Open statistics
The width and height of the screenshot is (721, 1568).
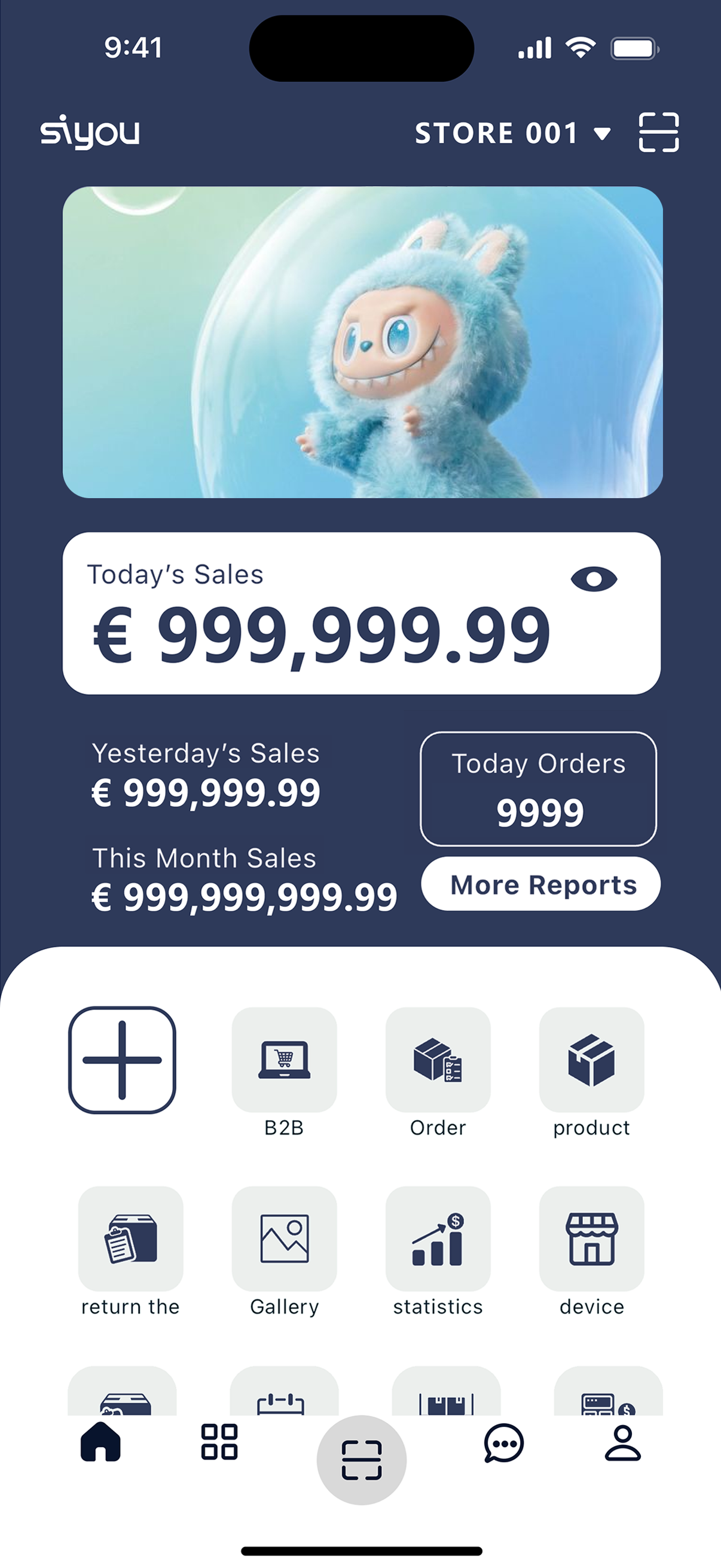pyautogui.click(x=438, y=1238)
